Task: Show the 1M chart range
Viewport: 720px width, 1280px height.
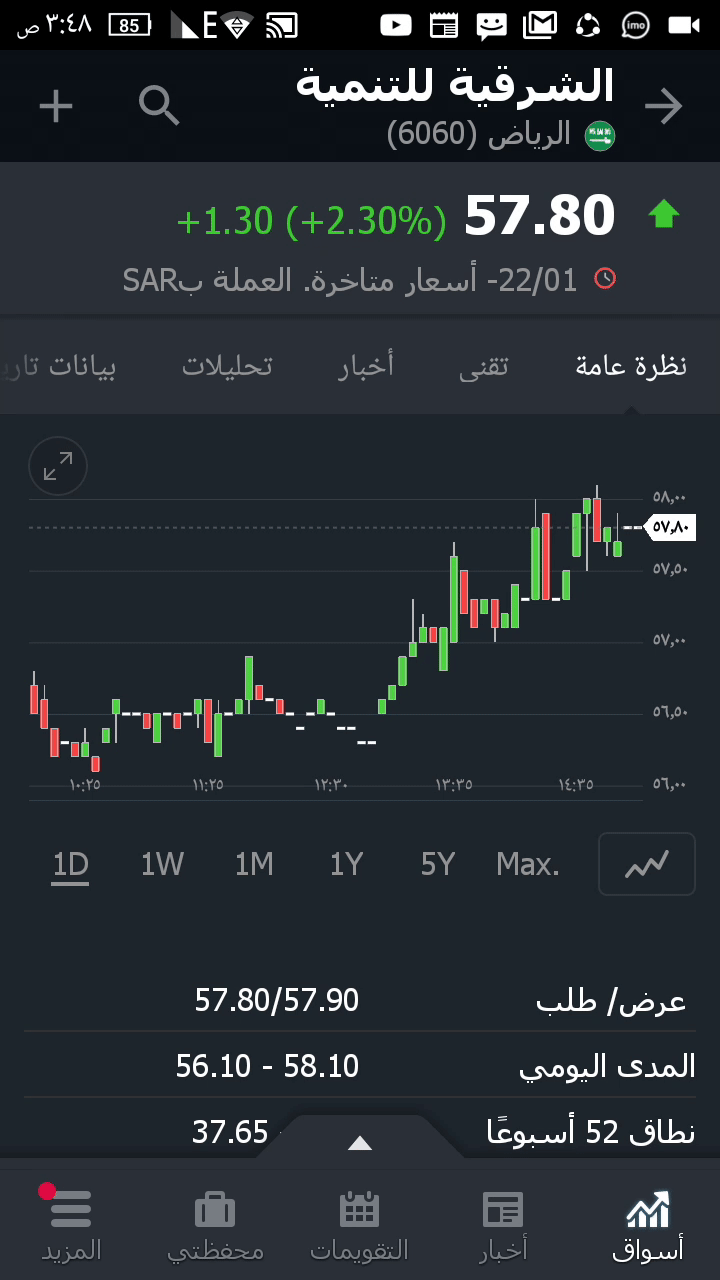Action: coord(254,864)
